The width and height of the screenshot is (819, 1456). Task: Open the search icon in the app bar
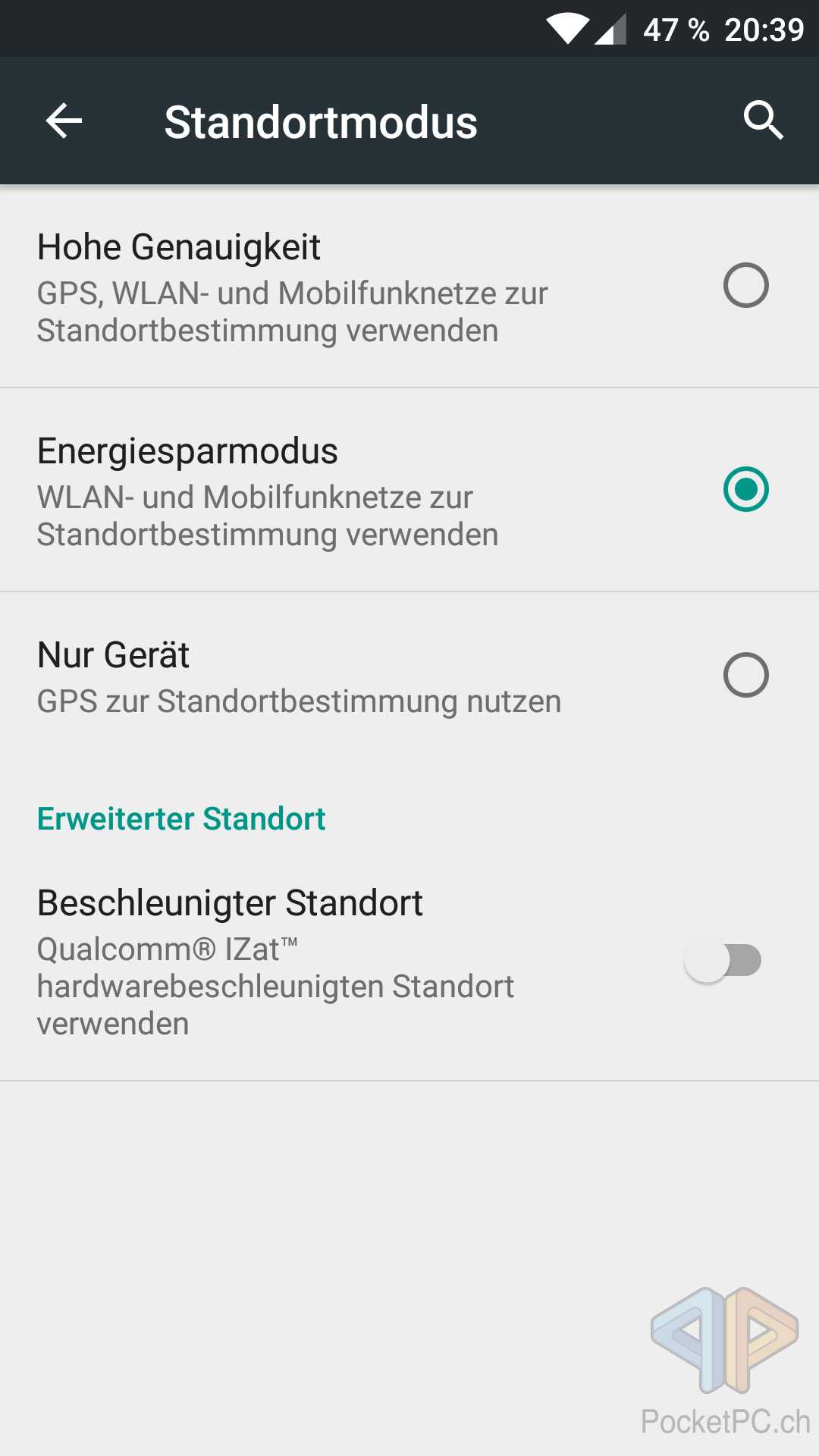click(762, 121)
